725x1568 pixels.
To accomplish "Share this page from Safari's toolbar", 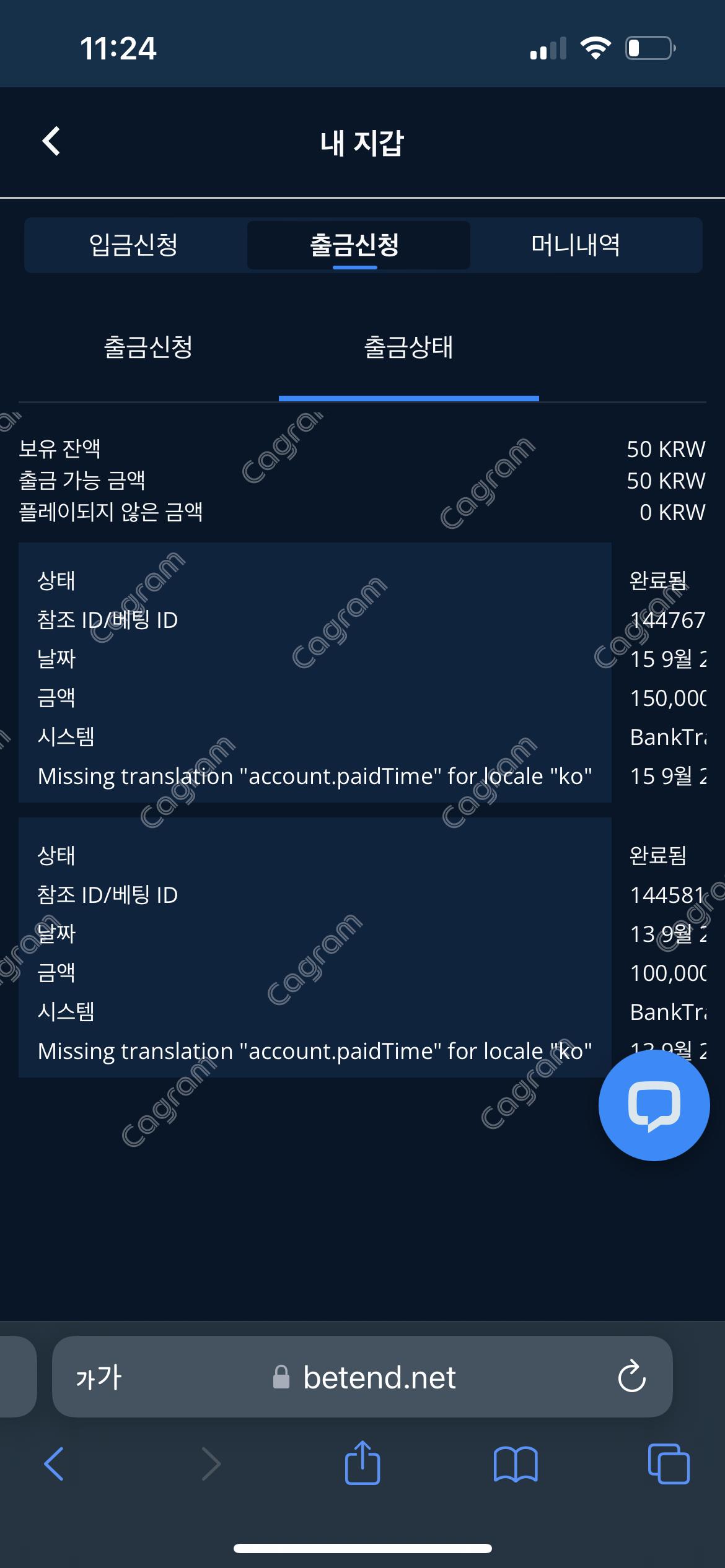I will click(362, 1463).
